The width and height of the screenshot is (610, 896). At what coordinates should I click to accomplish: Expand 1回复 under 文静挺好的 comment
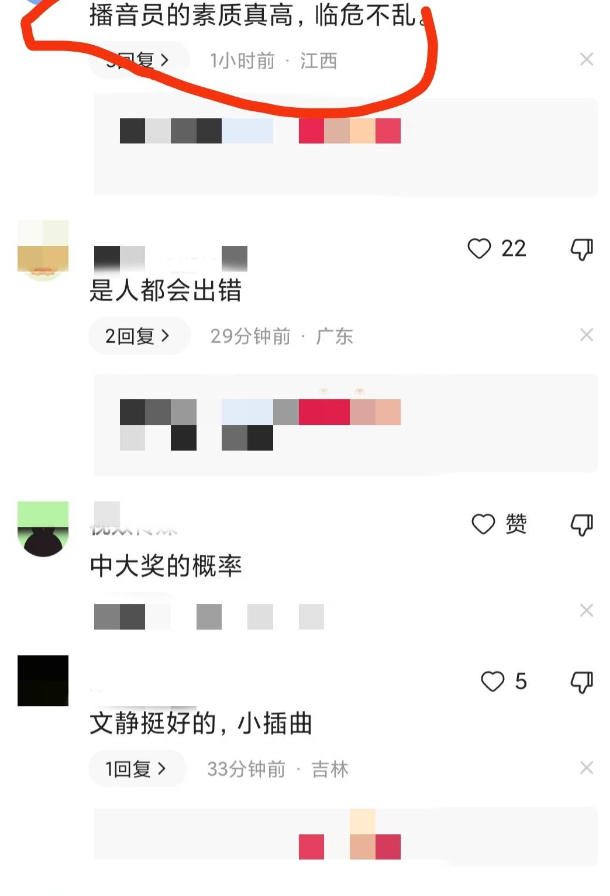137,770
